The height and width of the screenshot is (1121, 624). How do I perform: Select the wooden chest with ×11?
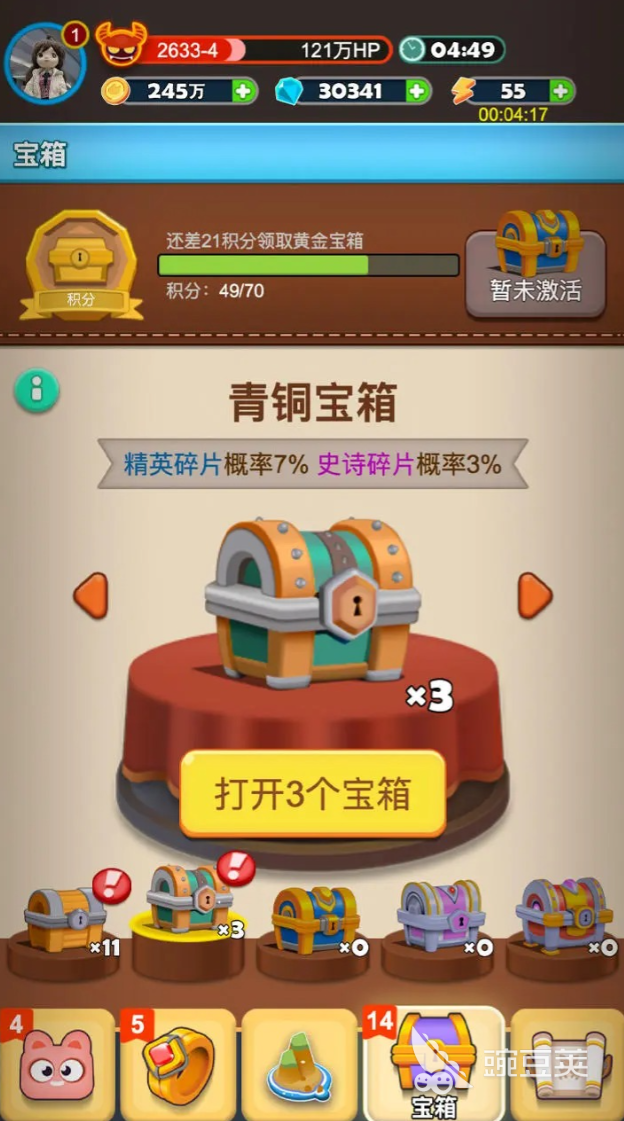(66, 918)
